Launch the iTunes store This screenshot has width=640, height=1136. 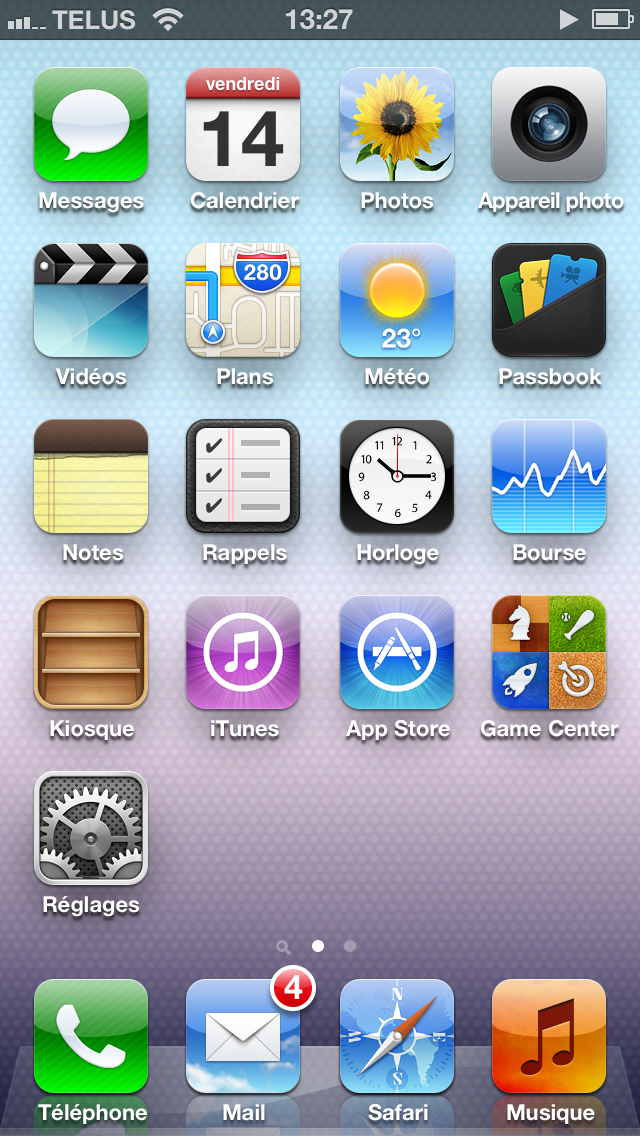pos(243,653)
